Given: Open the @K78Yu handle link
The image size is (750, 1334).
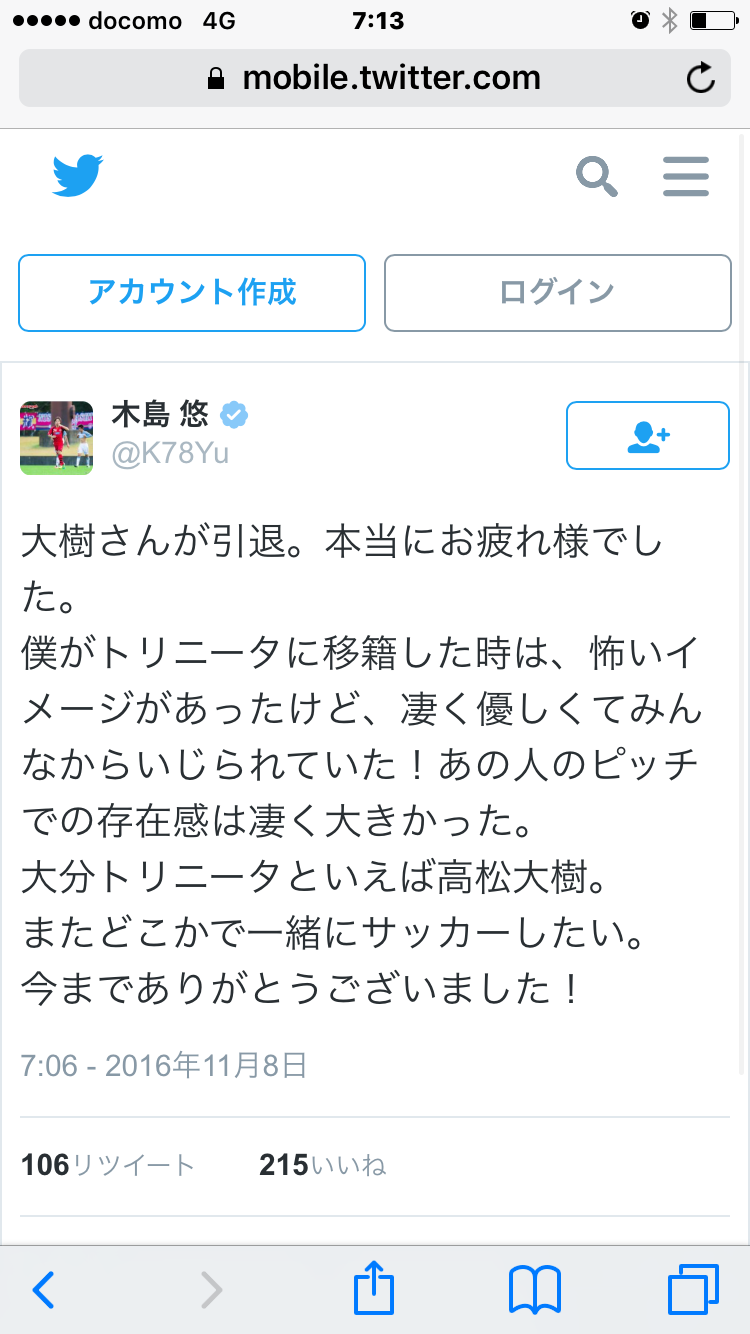Looking at the screenshot, I should (x=170, y=454).
